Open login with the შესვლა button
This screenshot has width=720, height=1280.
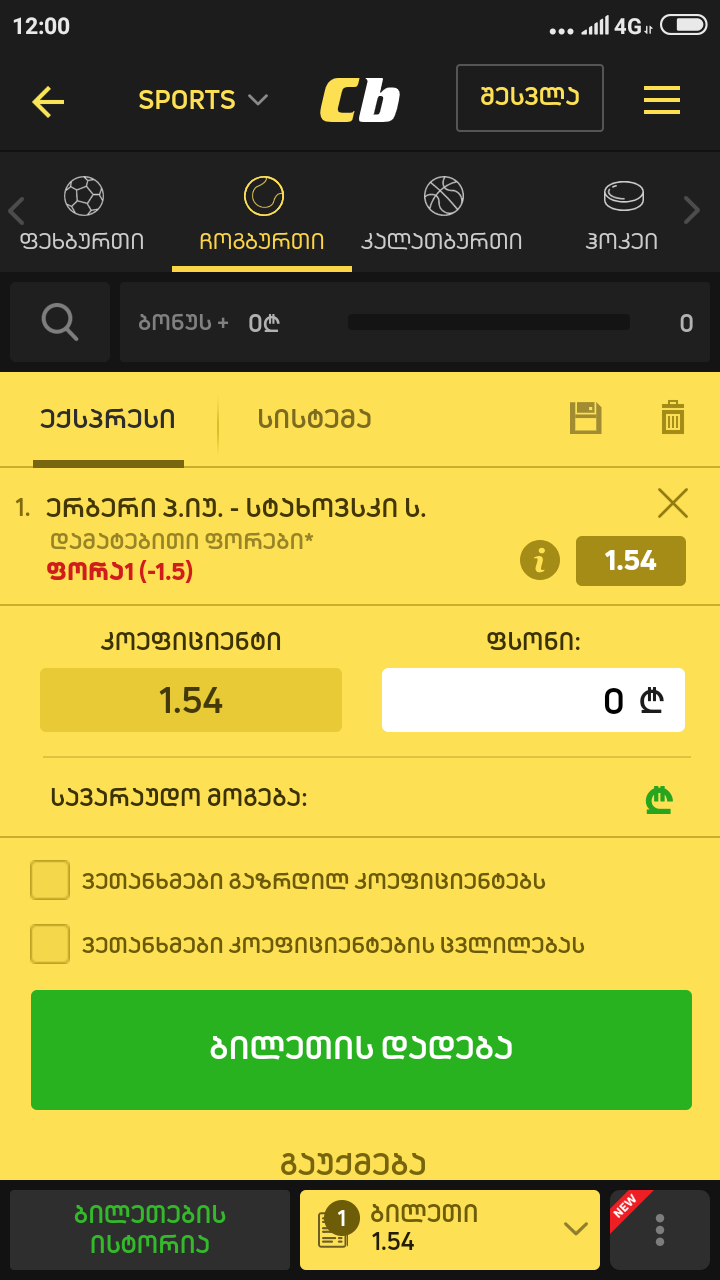click(529, 97)
